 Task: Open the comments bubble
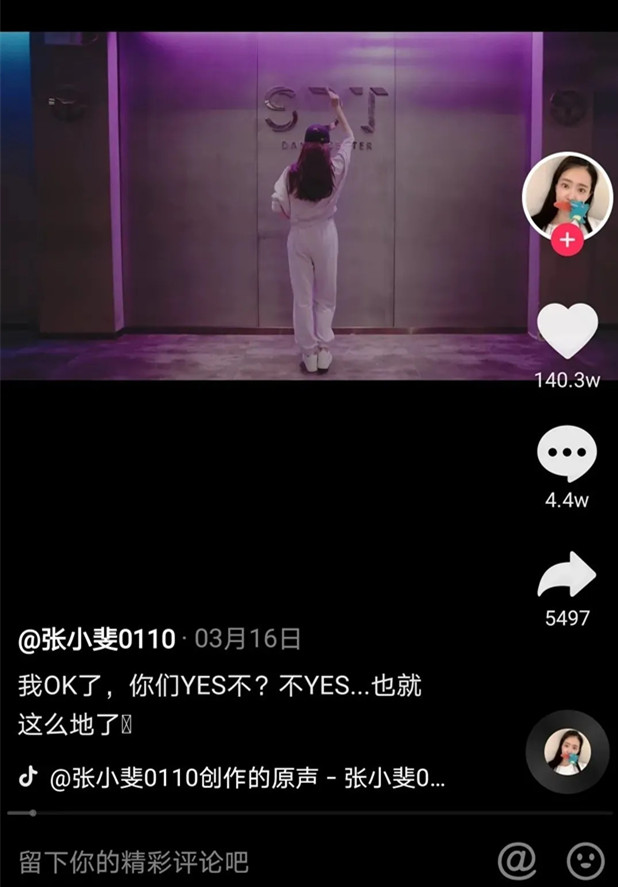567,455
